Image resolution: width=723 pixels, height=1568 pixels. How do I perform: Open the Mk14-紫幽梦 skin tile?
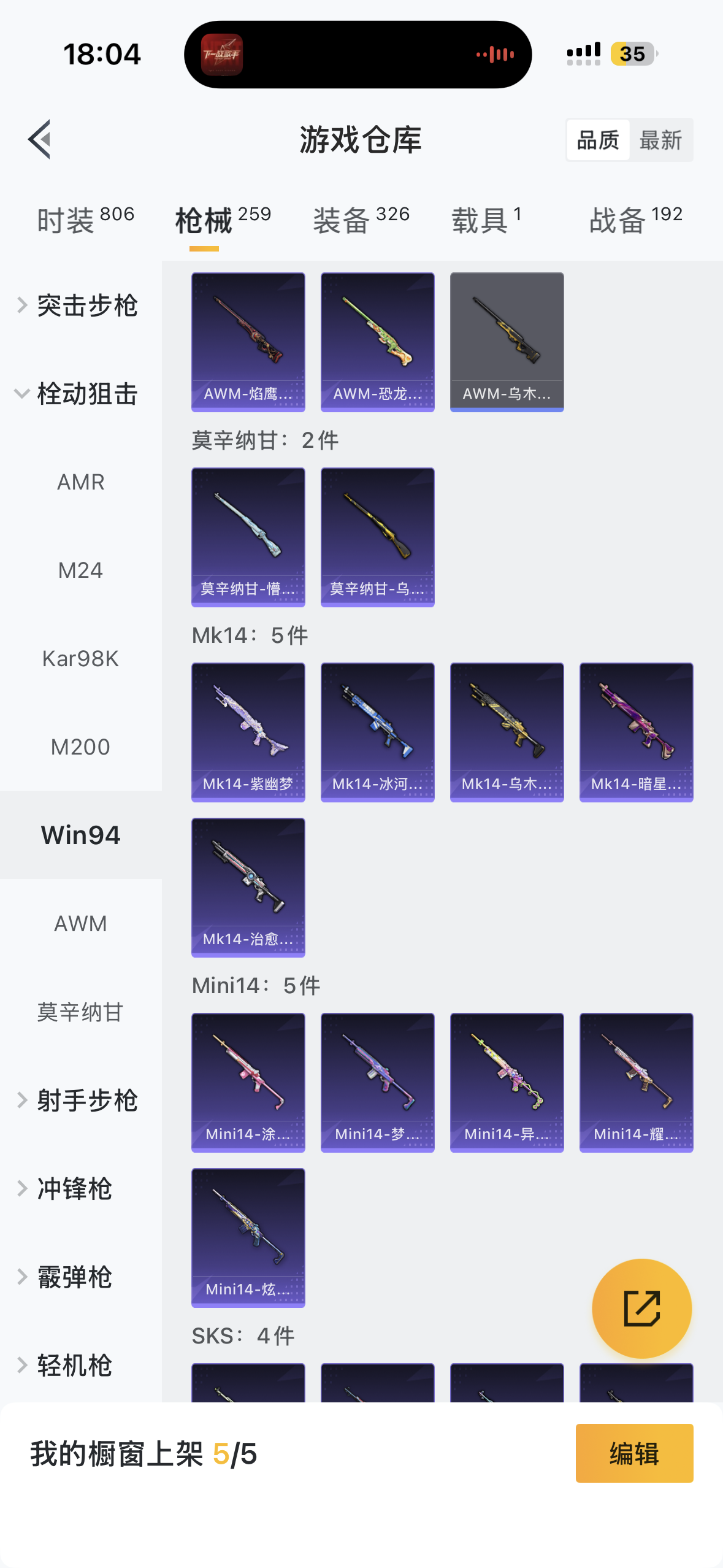tap(248, 732)
